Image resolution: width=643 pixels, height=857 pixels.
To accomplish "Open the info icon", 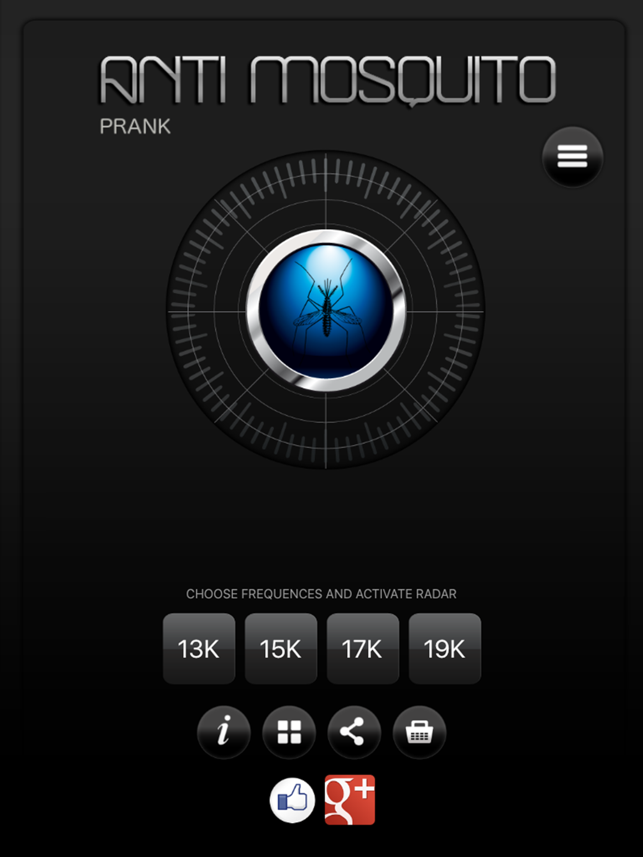I will tap(224, 733).
